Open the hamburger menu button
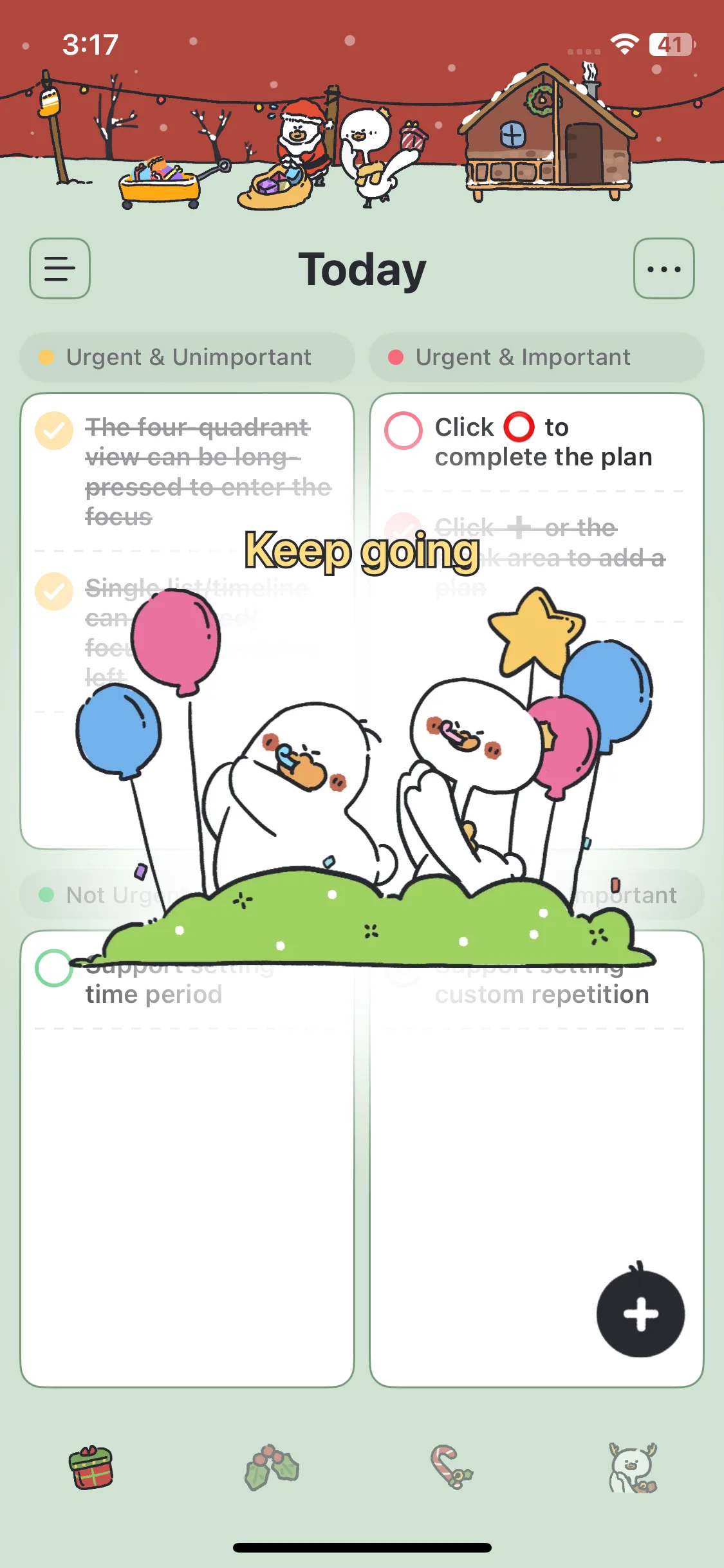This screenshot has width=724, height=1568. tap(60, 268)
